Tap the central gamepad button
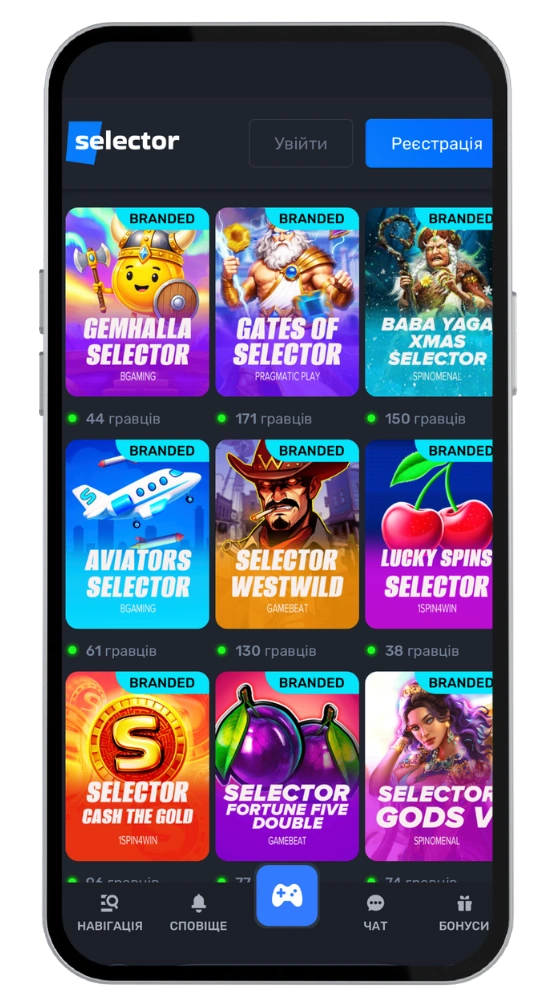Image resolution: width=540 pixels, height=1000 pixels. coord(287,896)
